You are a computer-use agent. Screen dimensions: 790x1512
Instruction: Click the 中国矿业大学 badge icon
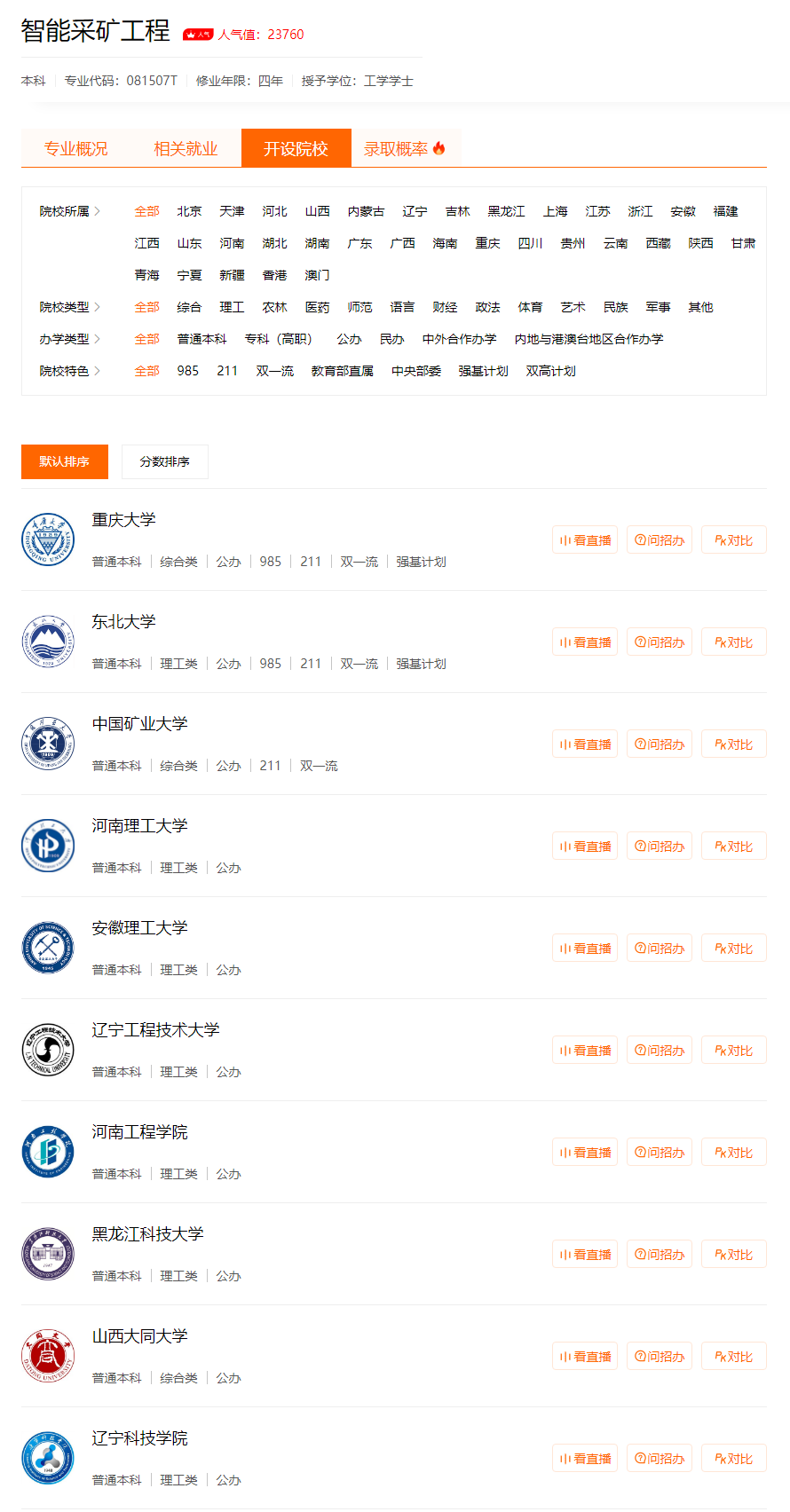(48, 744)
